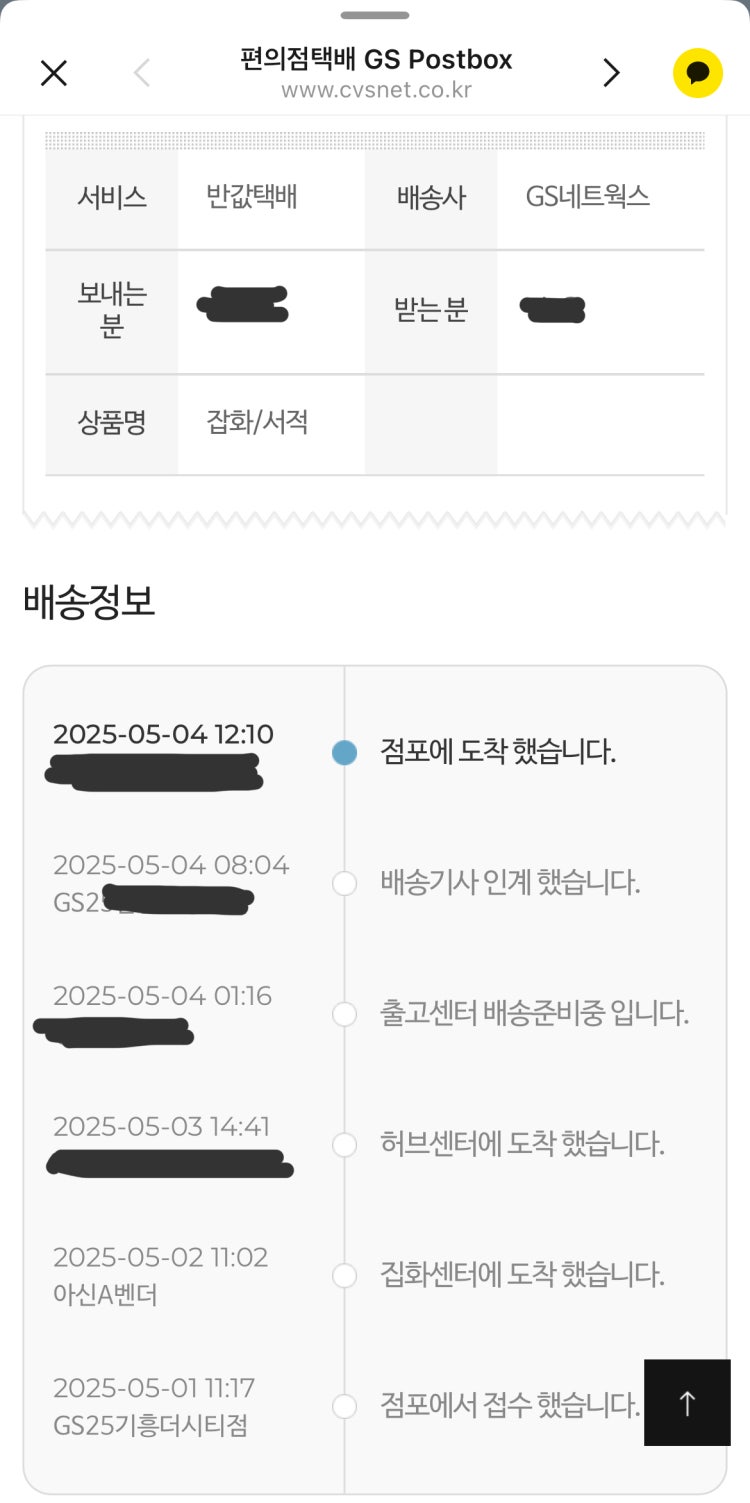The height and width of the screenshot is (1503, 750).
Task: Click the 반값택배 service cell
Action: click(255, 197)
